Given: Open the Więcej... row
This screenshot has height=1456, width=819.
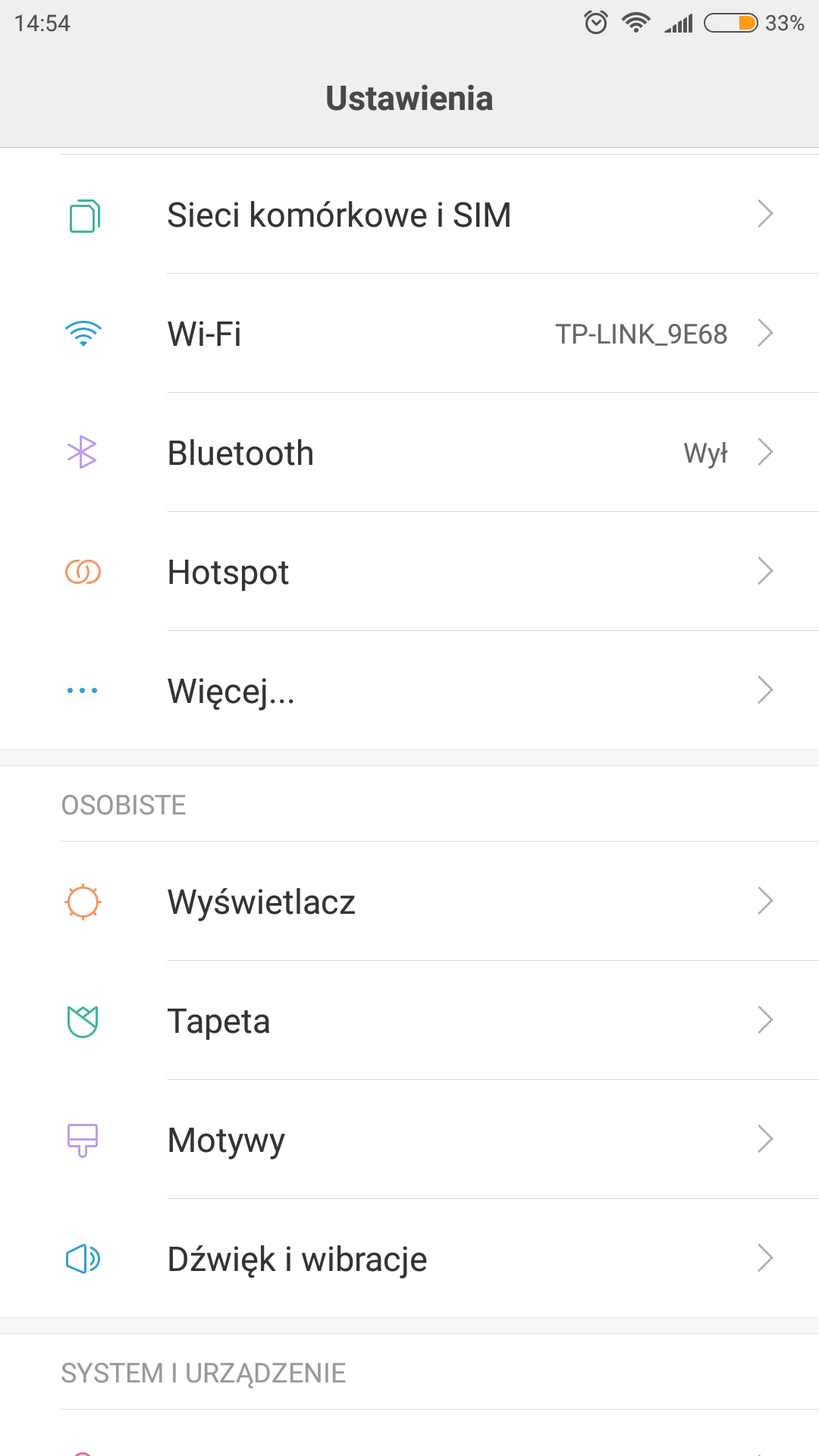Looking at the screenshot, I should [x=409, y=691].
